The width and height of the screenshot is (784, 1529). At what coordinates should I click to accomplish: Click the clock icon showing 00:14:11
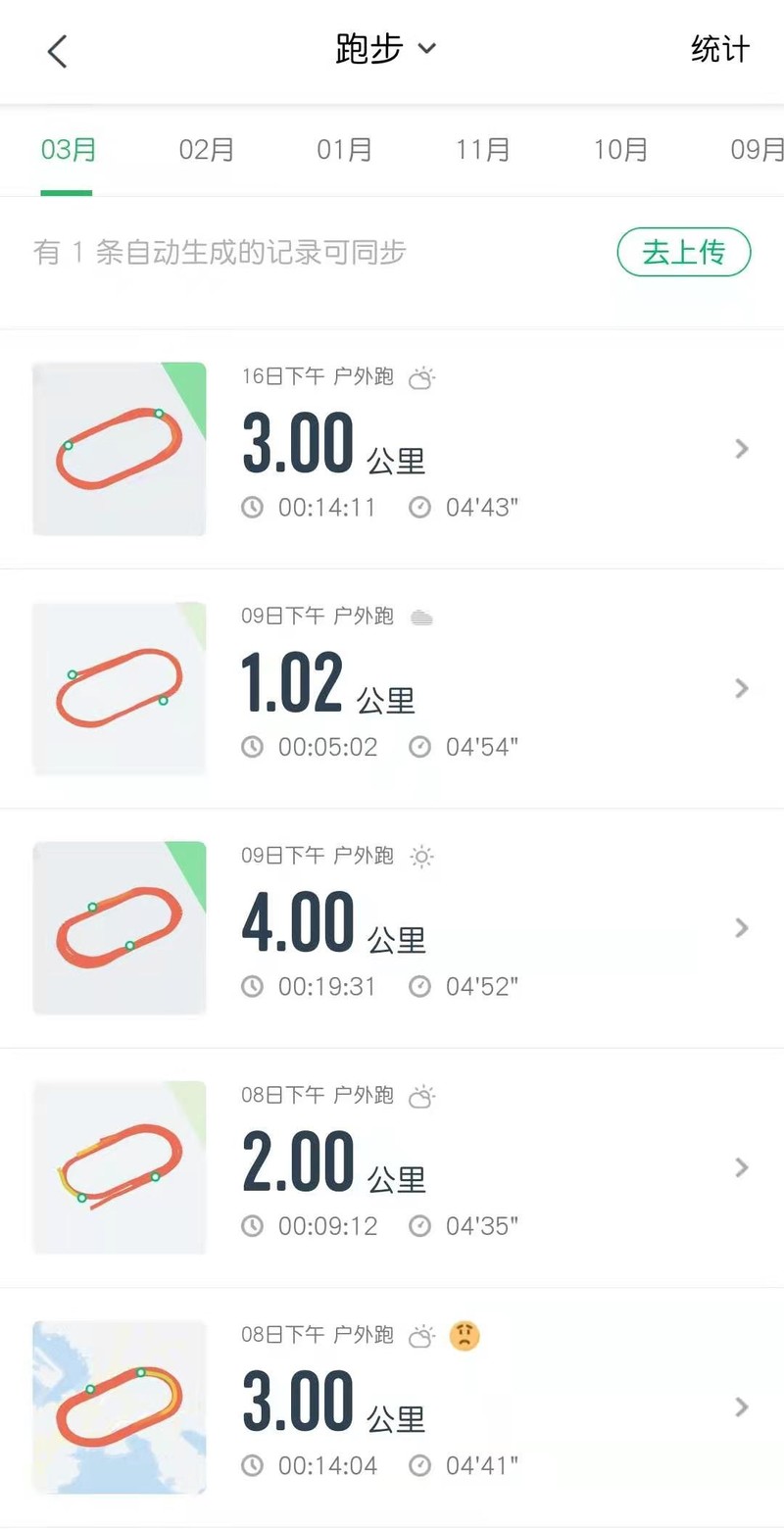point(253,507)
